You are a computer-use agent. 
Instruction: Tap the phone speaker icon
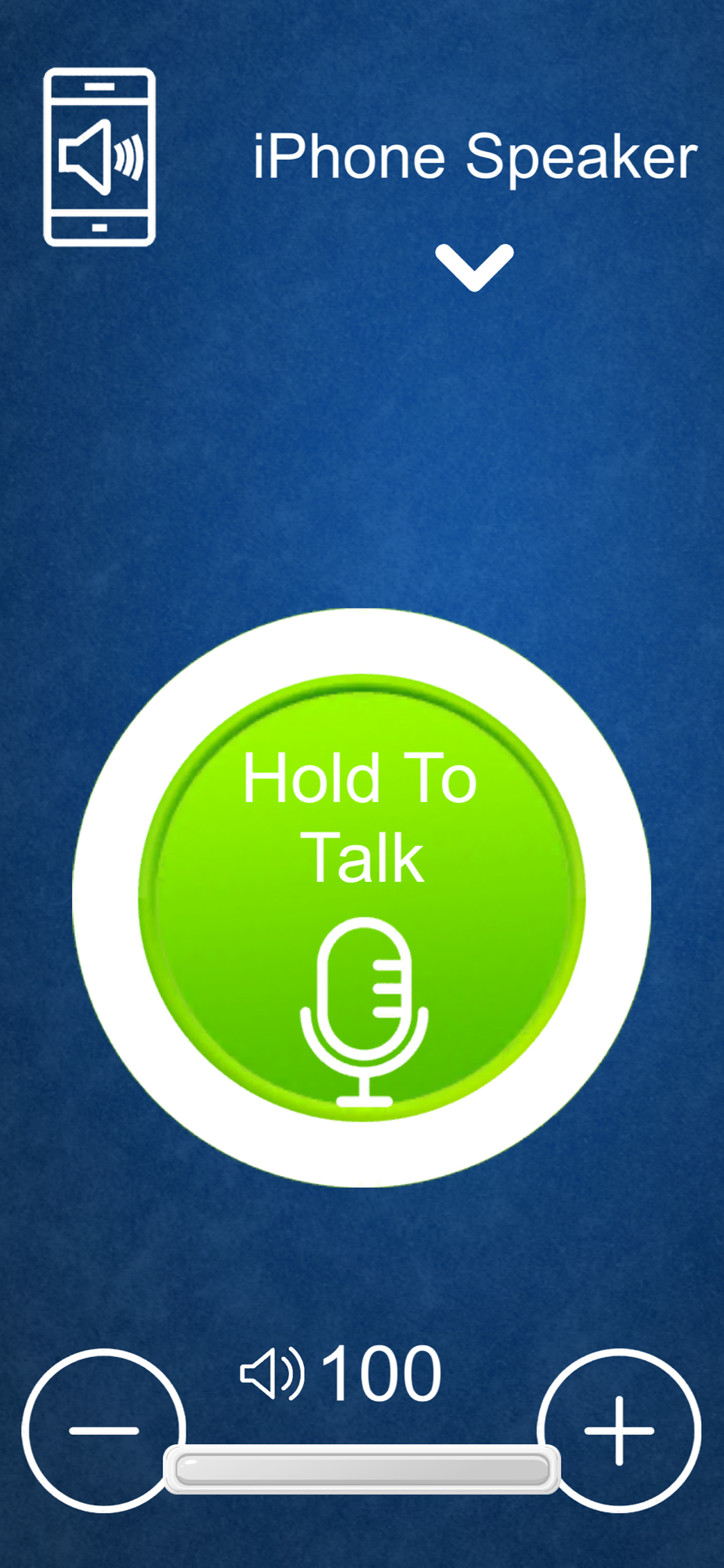click(x=100, y=157)
